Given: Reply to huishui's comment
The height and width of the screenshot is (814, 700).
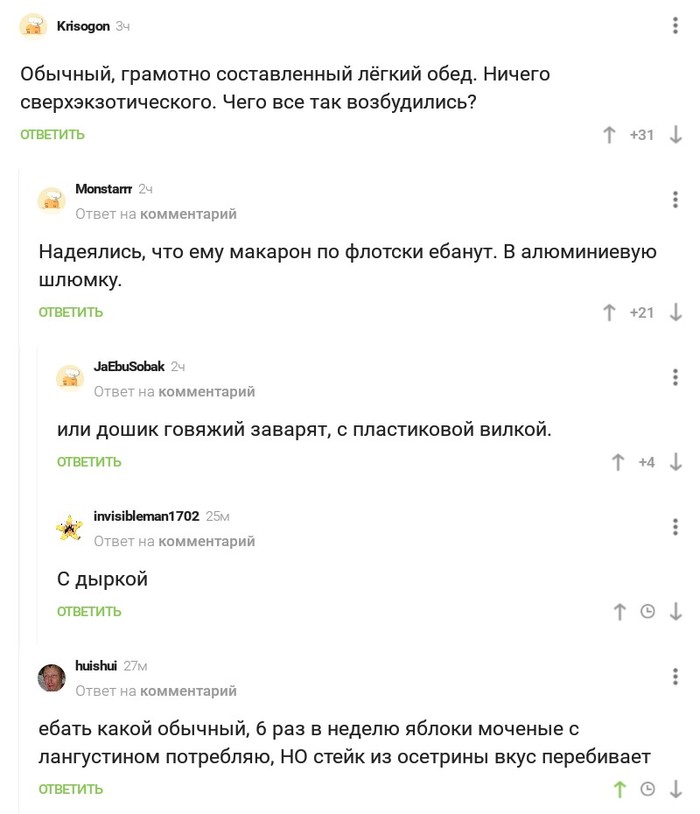Looking at the screenshot, I should pos(70,790).
